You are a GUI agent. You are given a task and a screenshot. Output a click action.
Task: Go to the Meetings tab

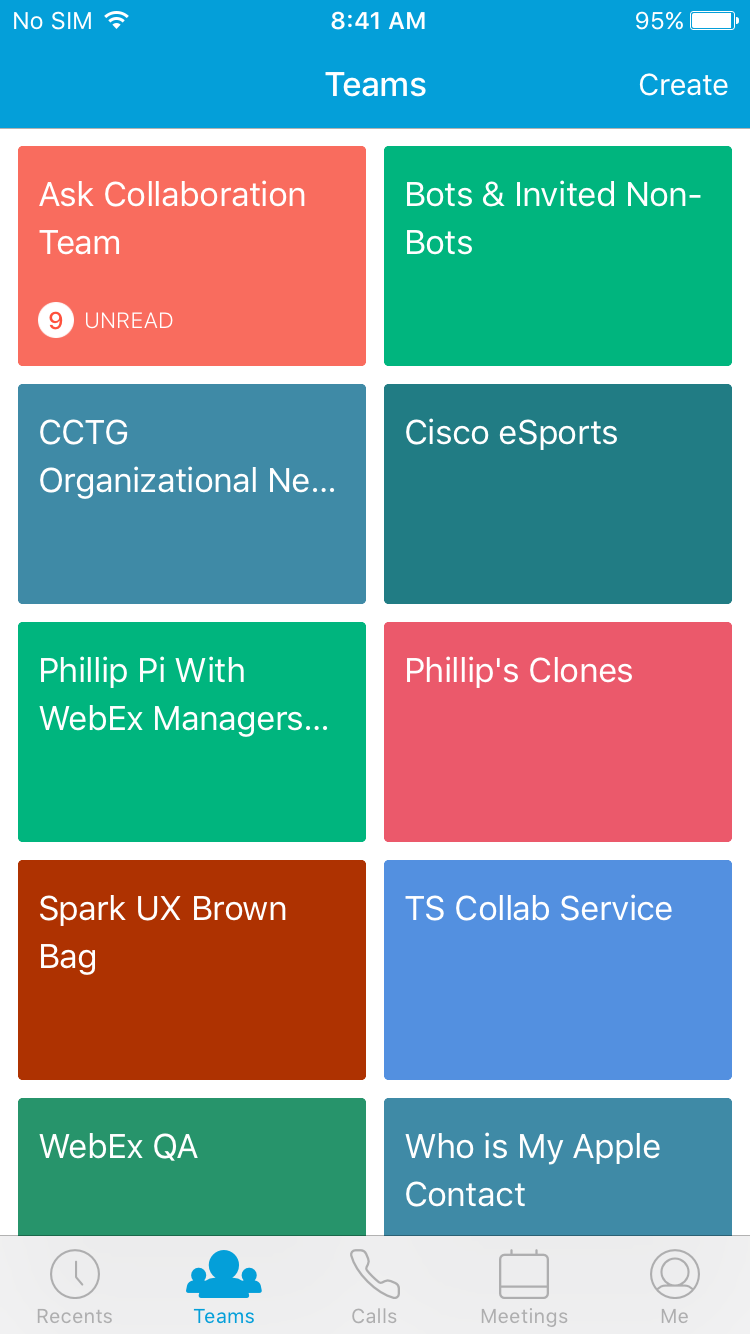point(524,1286)
